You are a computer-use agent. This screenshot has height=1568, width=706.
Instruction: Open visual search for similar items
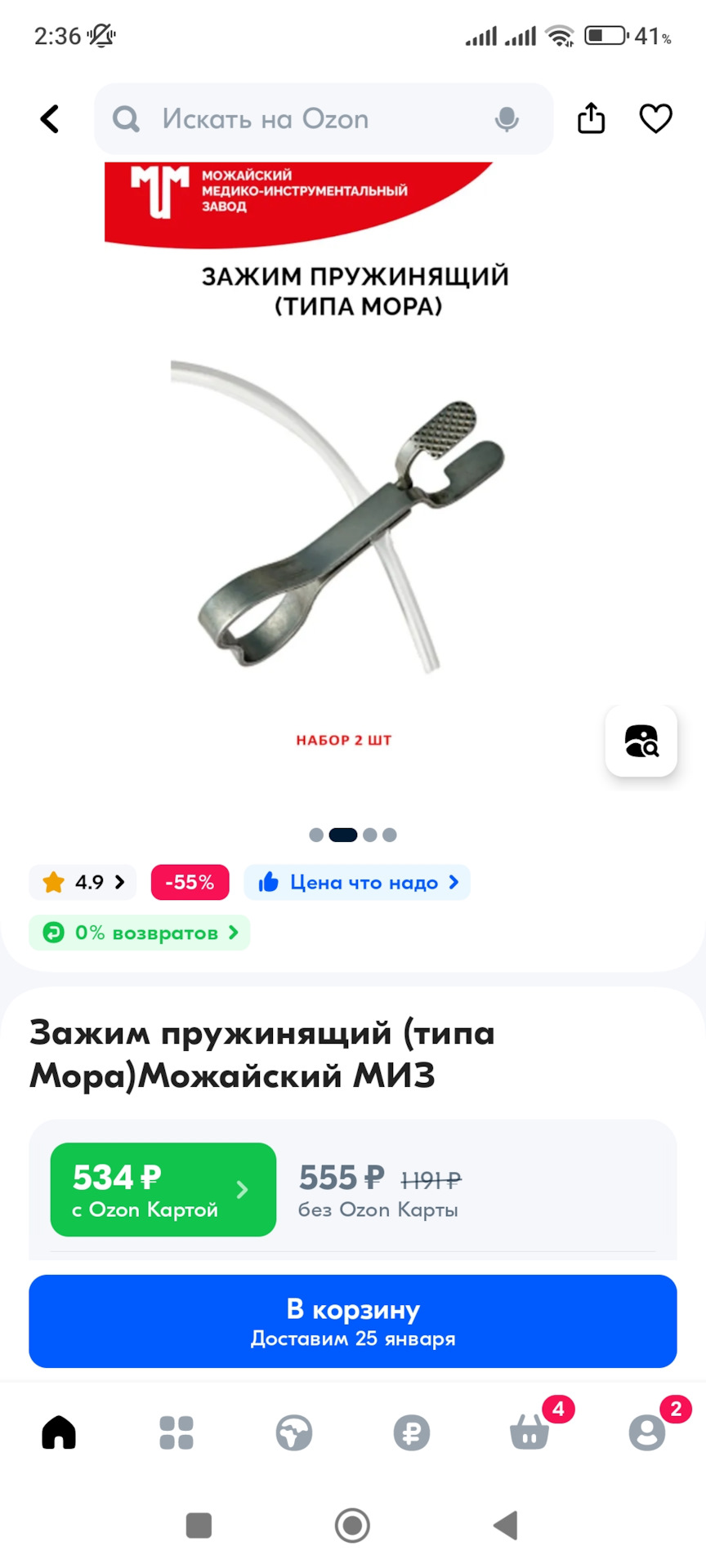641,741
